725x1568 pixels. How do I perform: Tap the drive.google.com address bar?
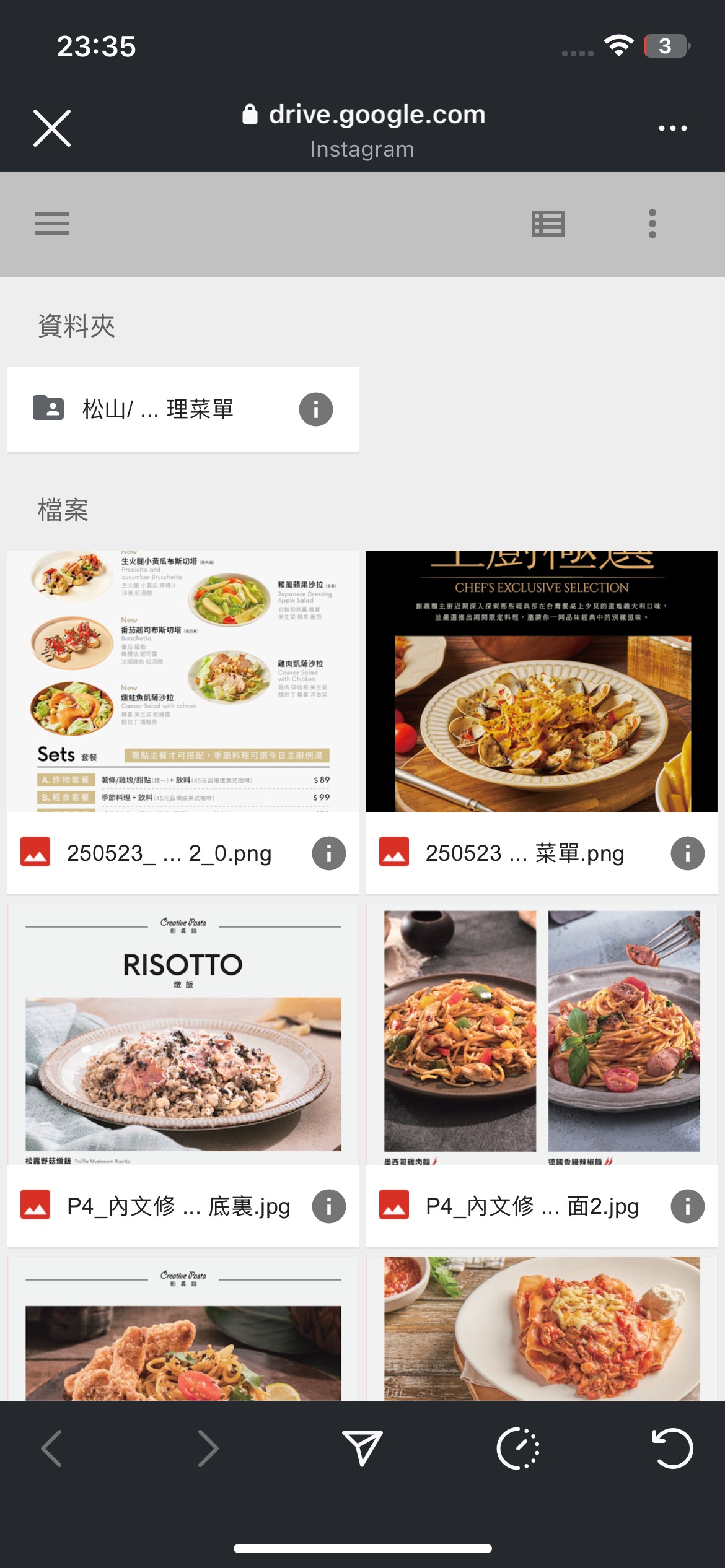(362, 114)
